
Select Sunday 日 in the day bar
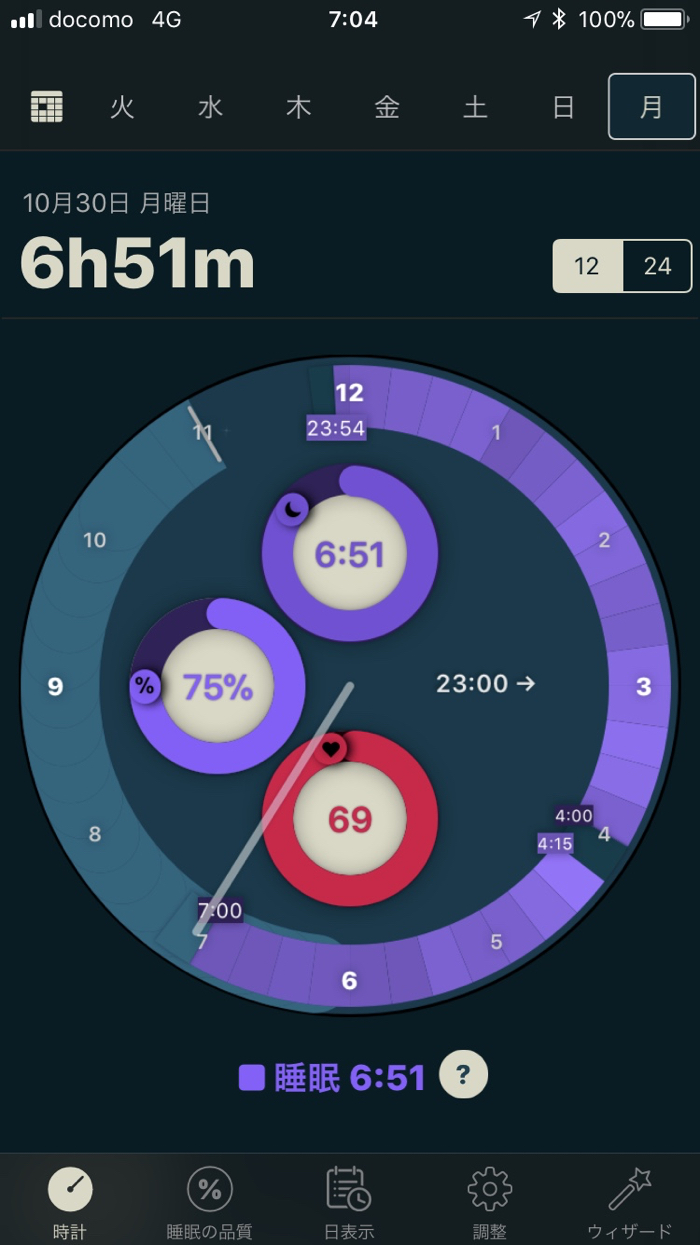coord(563,107)
